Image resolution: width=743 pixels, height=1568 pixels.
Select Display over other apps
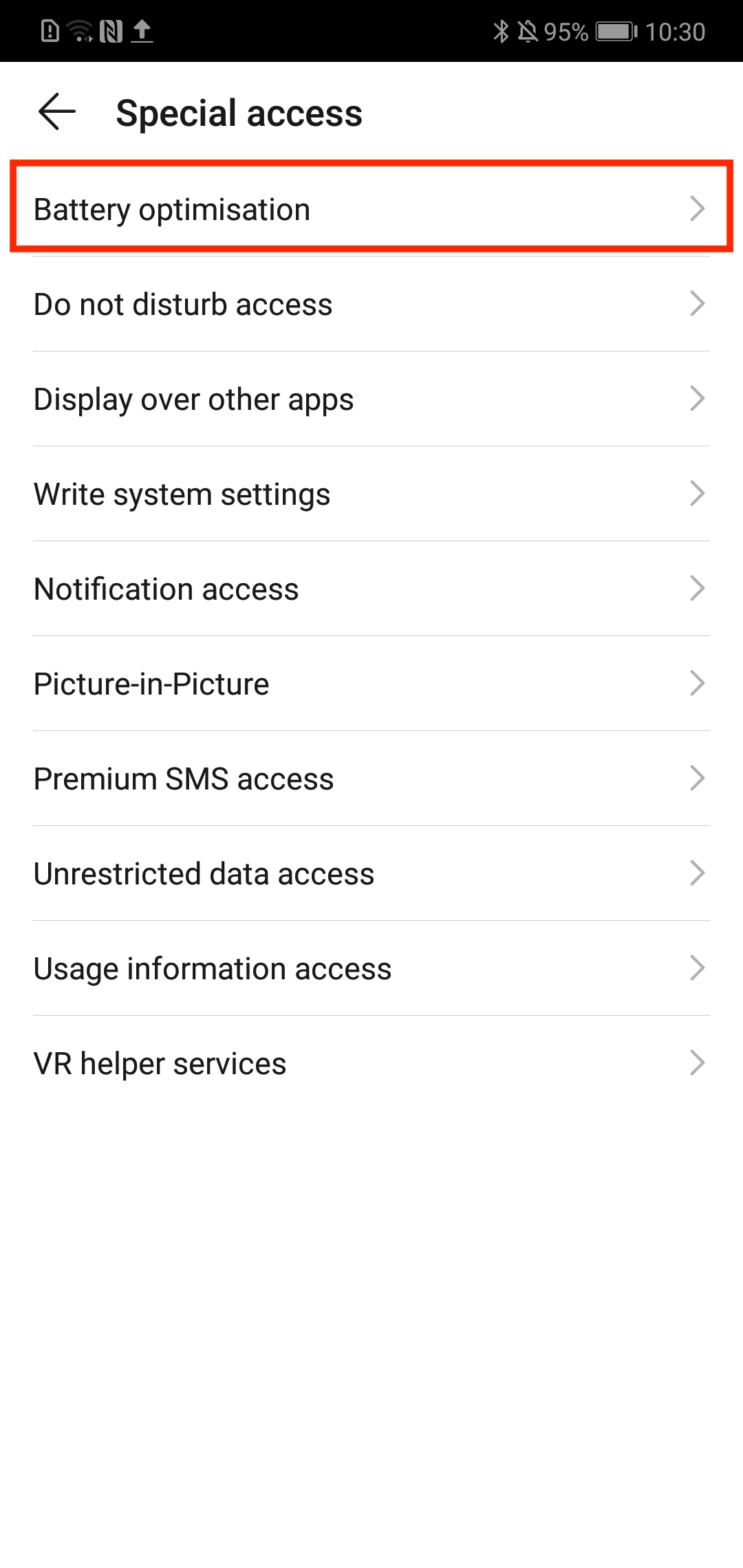371,399
